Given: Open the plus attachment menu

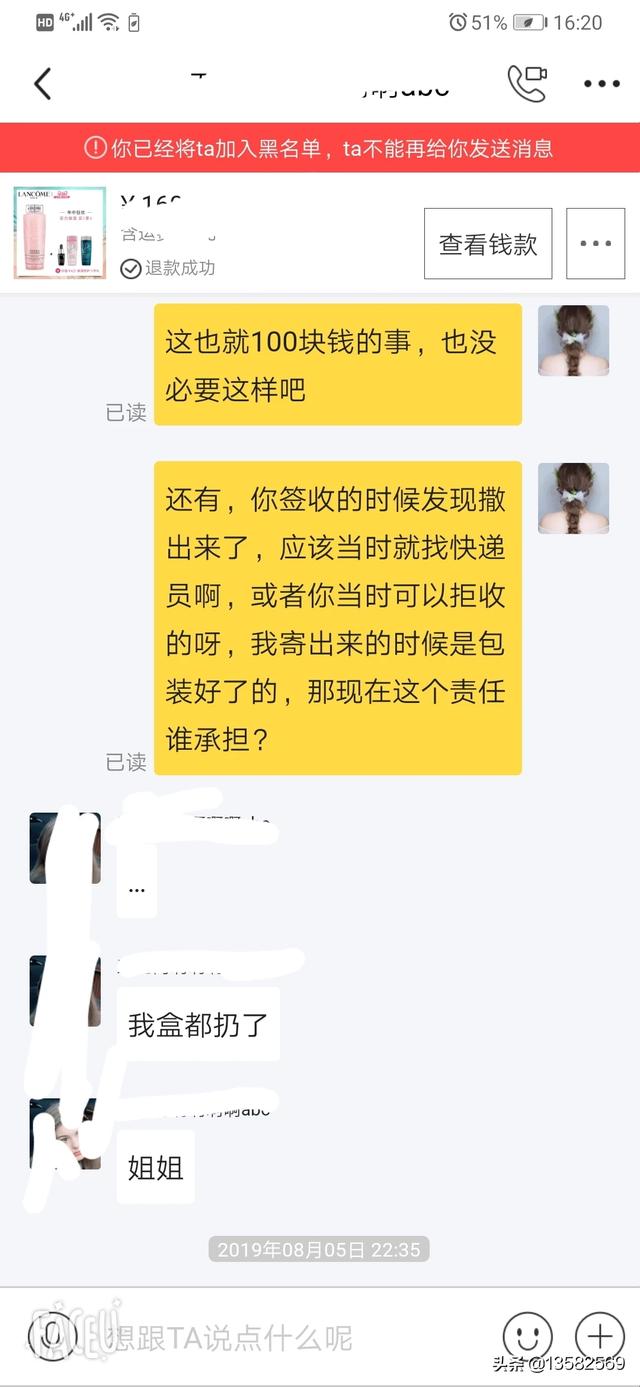Looking at the screenshot, I should point(600,1337).
